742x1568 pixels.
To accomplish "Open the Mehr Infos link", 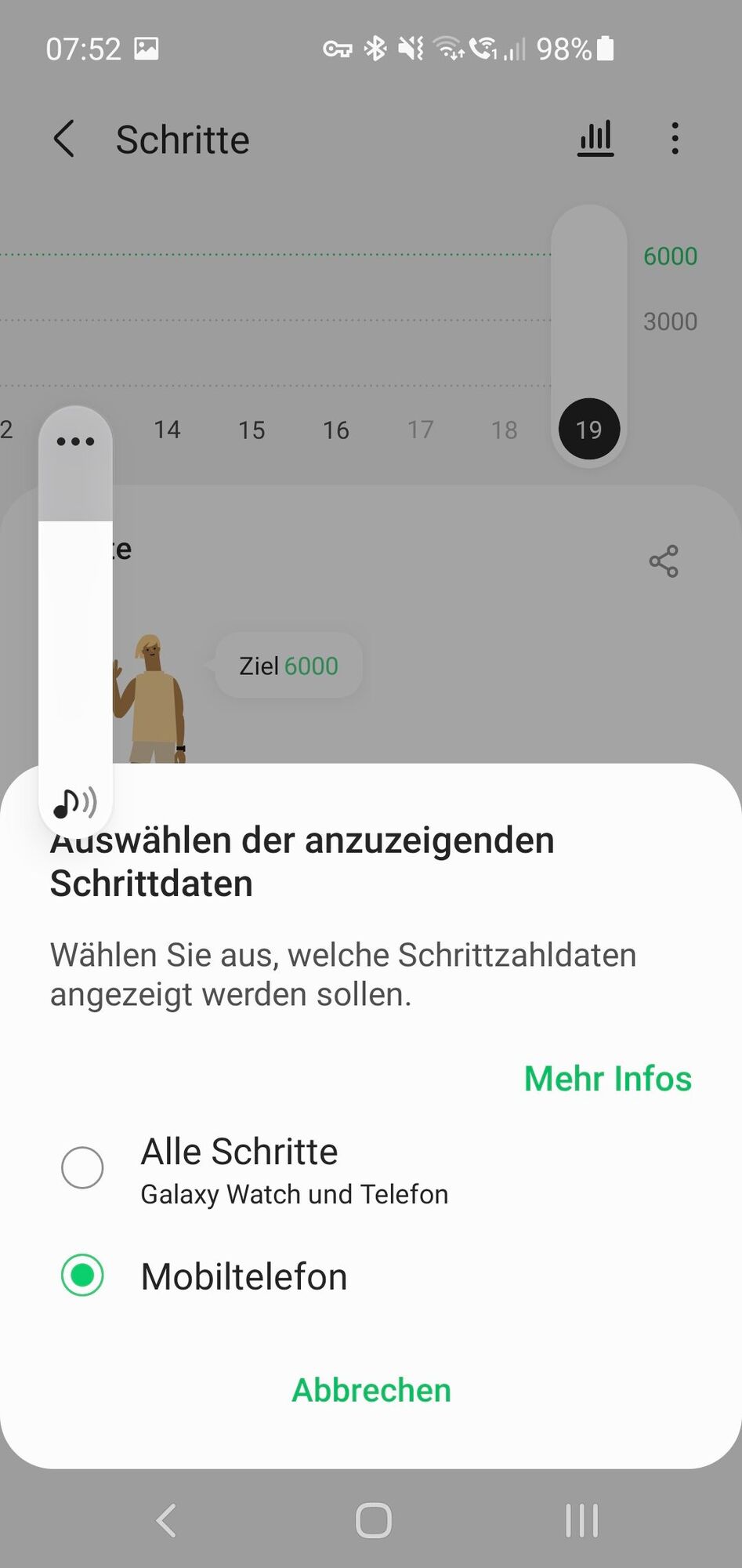I will tap(607, 1079).
